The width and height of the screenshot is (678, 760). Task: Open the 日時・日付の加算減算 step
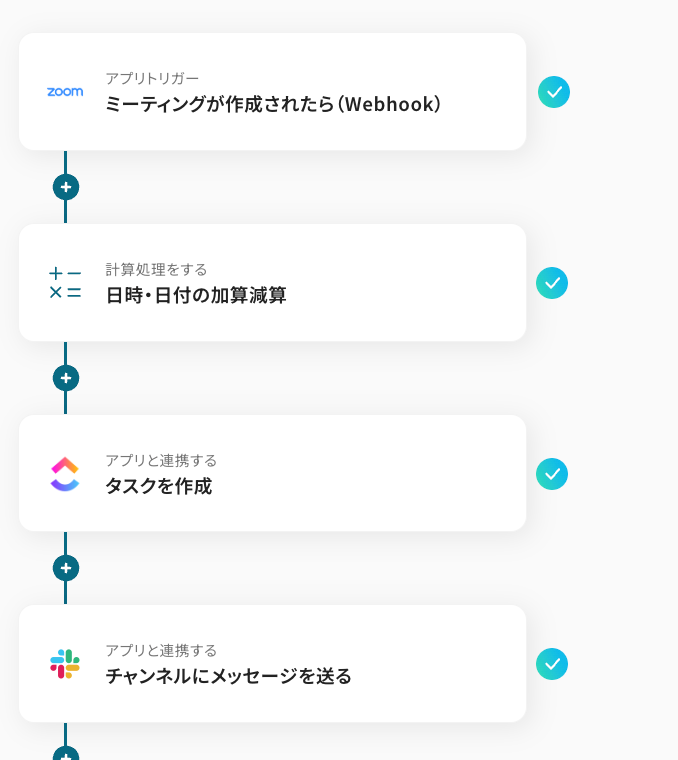pos(272,283)
